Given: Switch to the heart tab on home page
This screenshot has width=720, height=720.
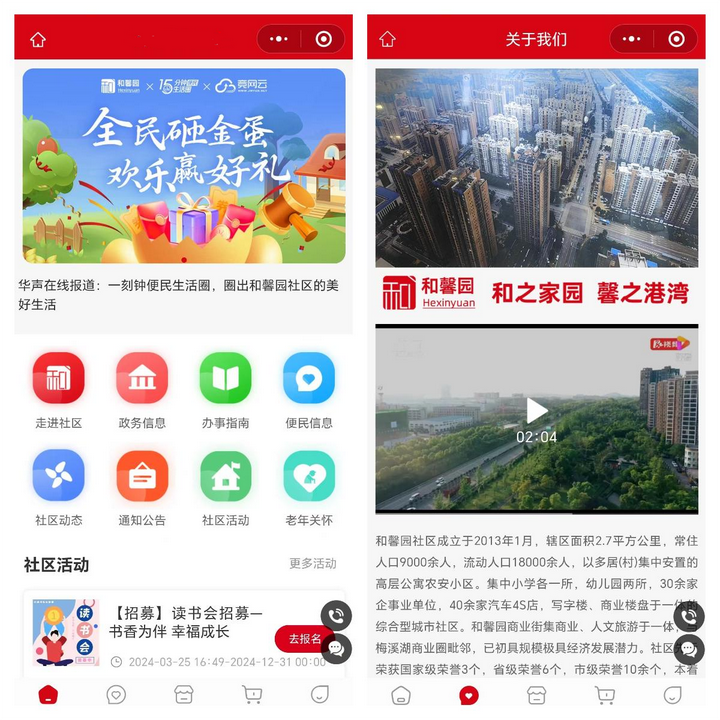Looking at the screenshot, I should 116,694.
